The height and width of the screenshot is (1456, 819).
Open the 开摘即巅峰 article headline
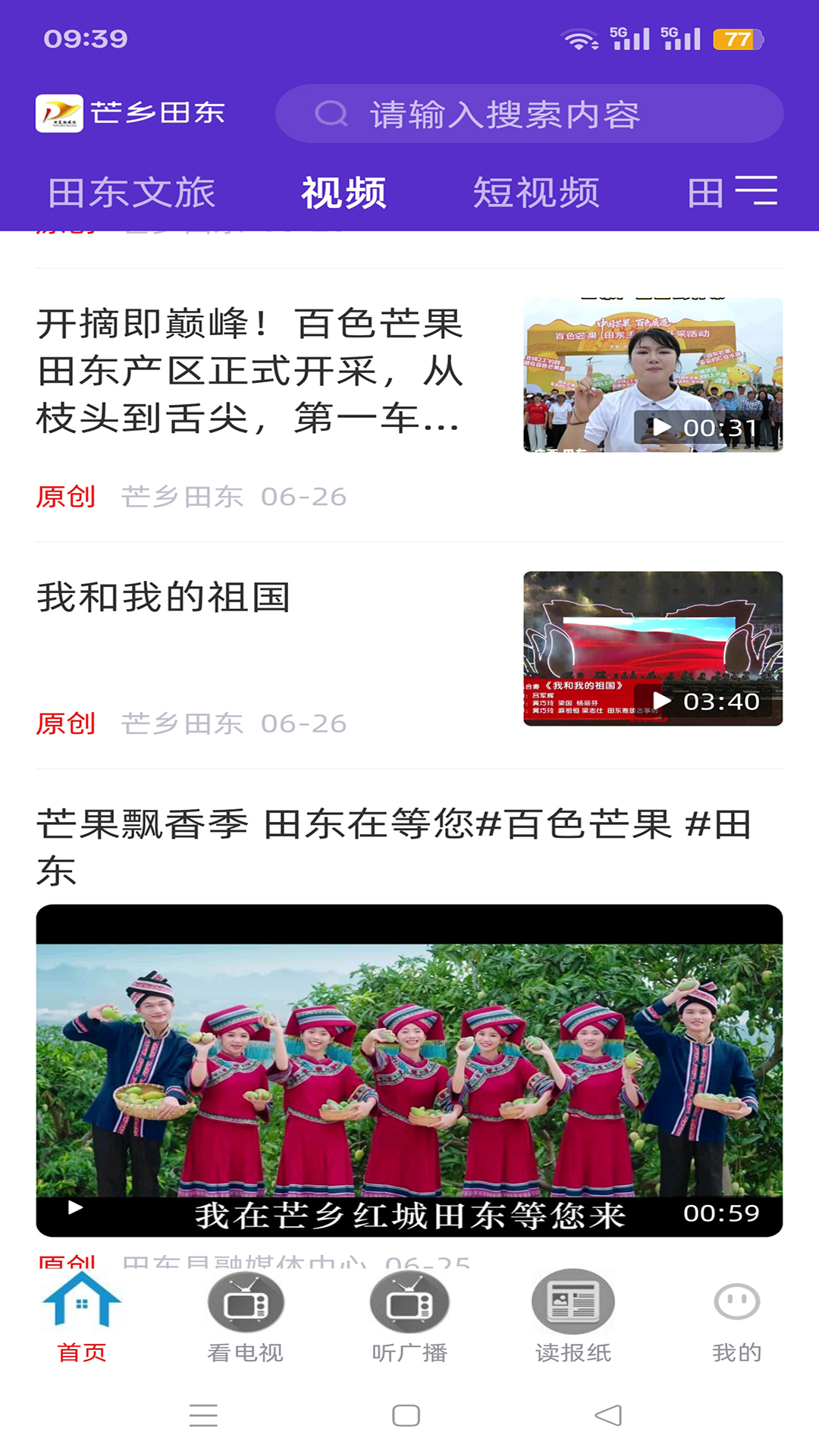250,377
